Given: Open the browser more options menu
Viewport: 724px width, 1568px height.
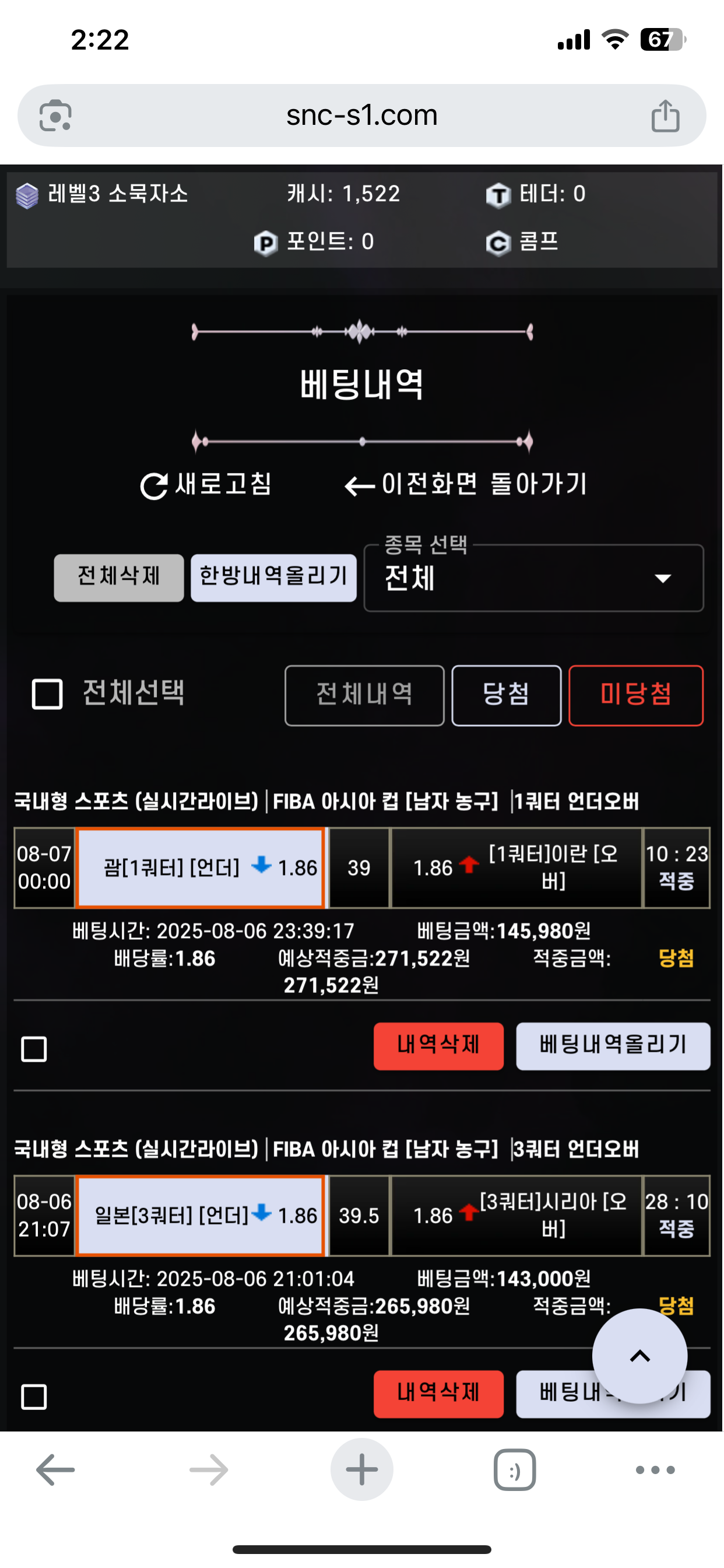Looking at the screenshot, I should click(x=655, y=1469).
